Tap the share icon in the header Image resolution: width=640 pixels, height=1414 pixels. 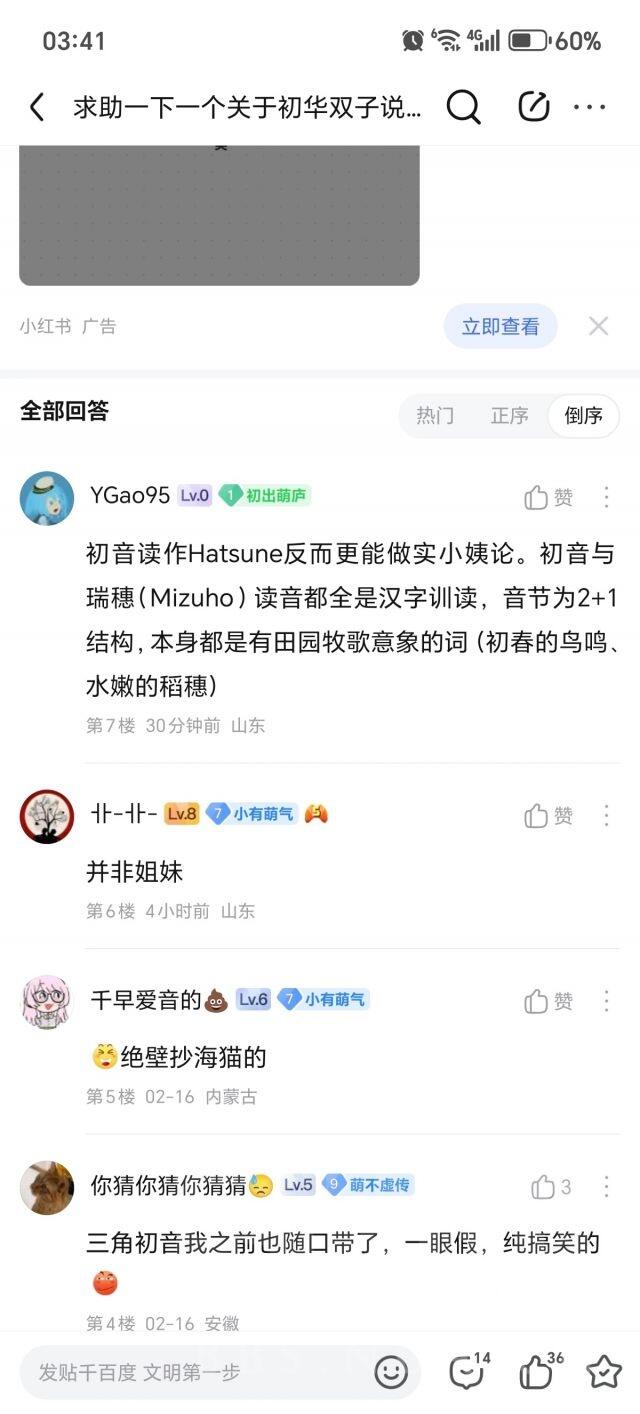pos(534,107)
